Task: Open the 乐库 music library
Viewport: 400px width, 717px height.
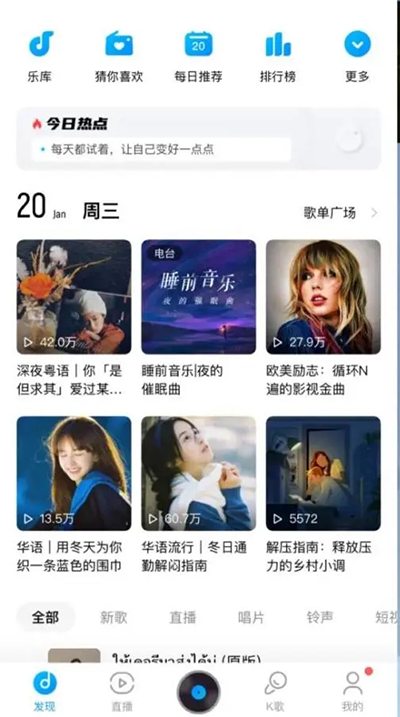Action: pos(40,56)
